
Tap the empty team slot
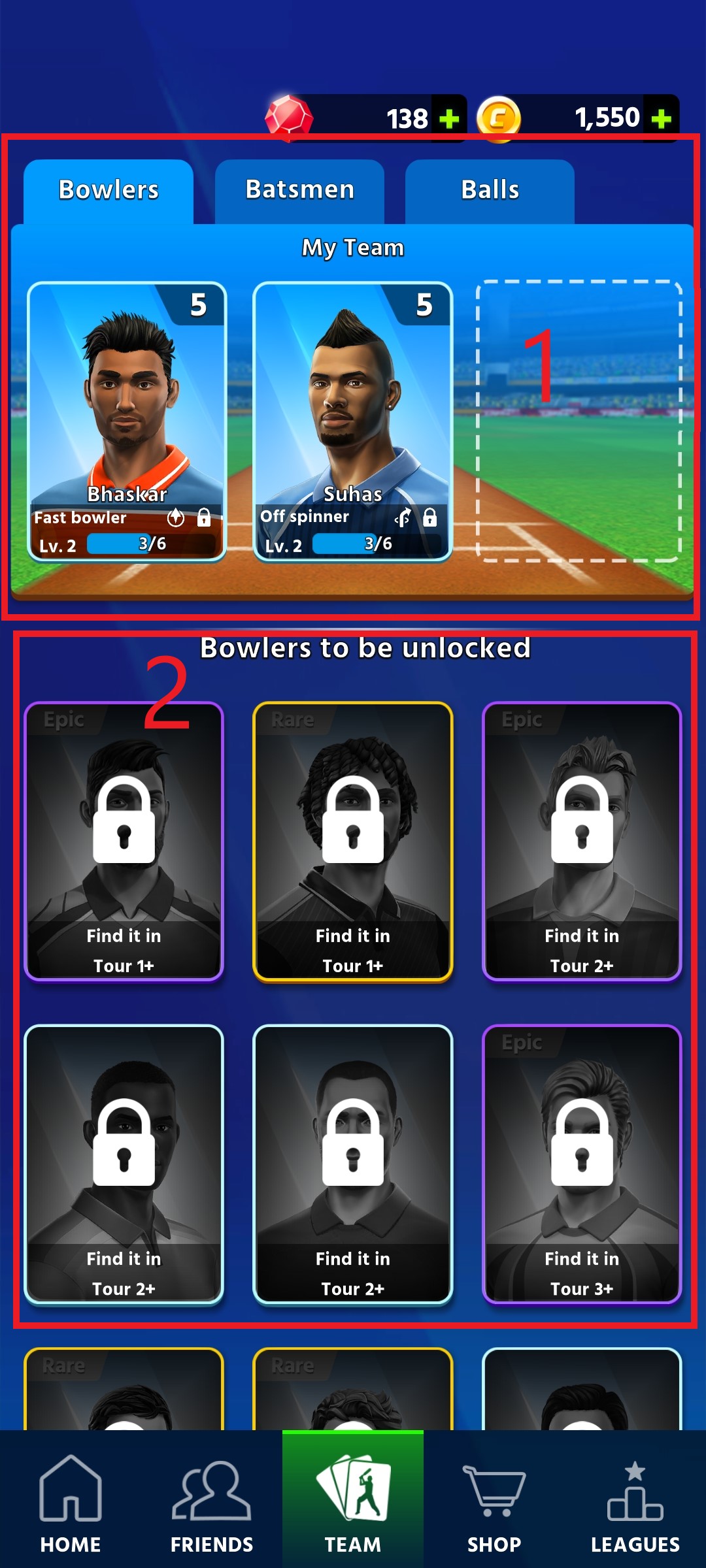[579, 421]
